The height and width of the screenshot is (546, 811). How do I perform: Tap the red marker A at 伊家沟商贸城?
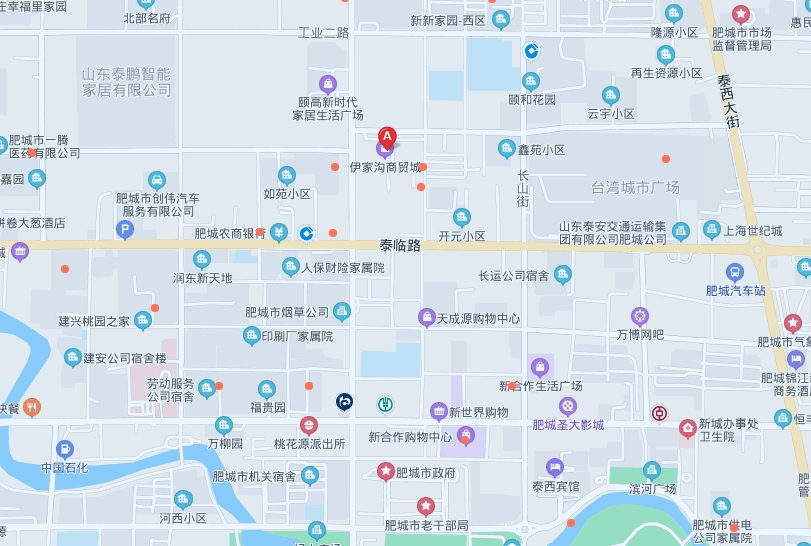point(387,137)
